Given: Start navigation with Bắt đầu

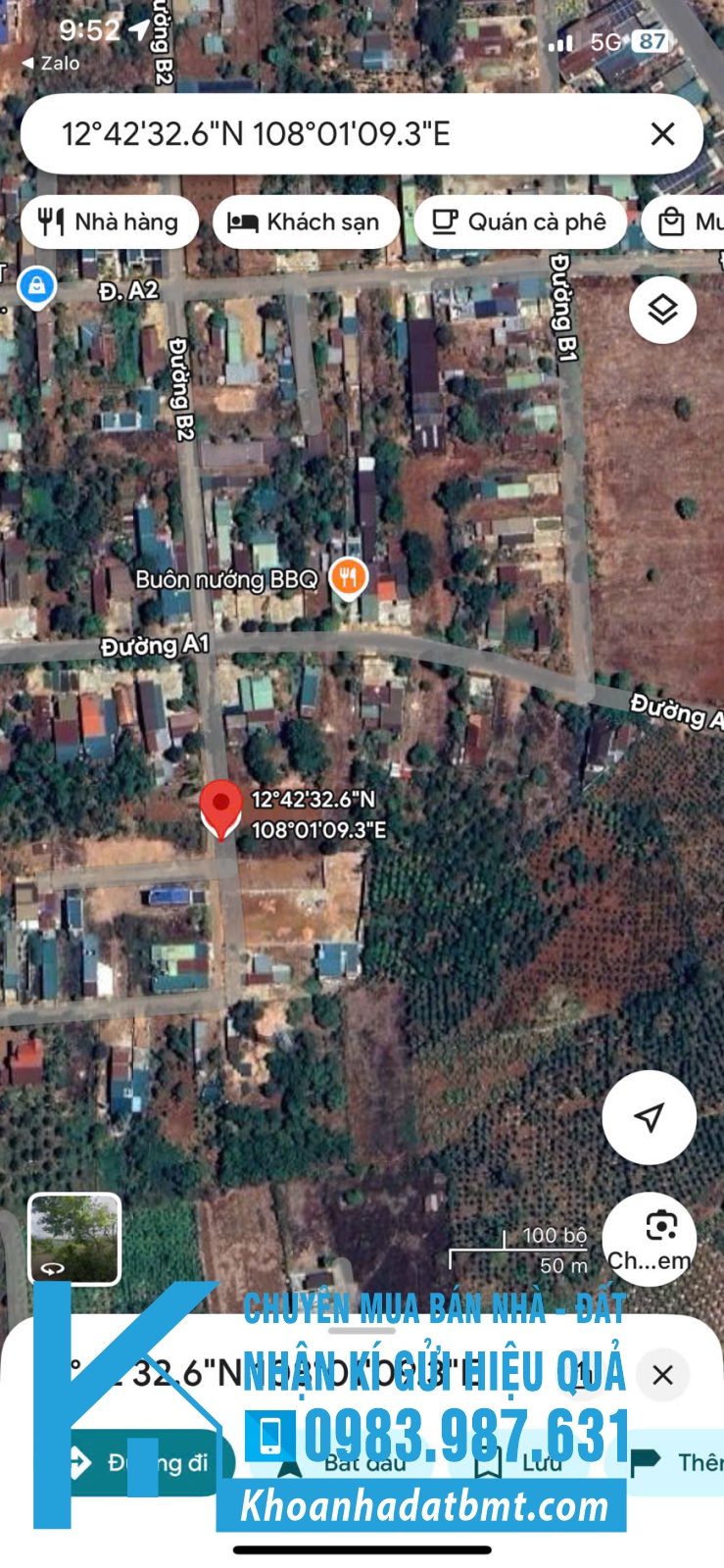Looking at the screenshot, I should [x=343, y=1463].
